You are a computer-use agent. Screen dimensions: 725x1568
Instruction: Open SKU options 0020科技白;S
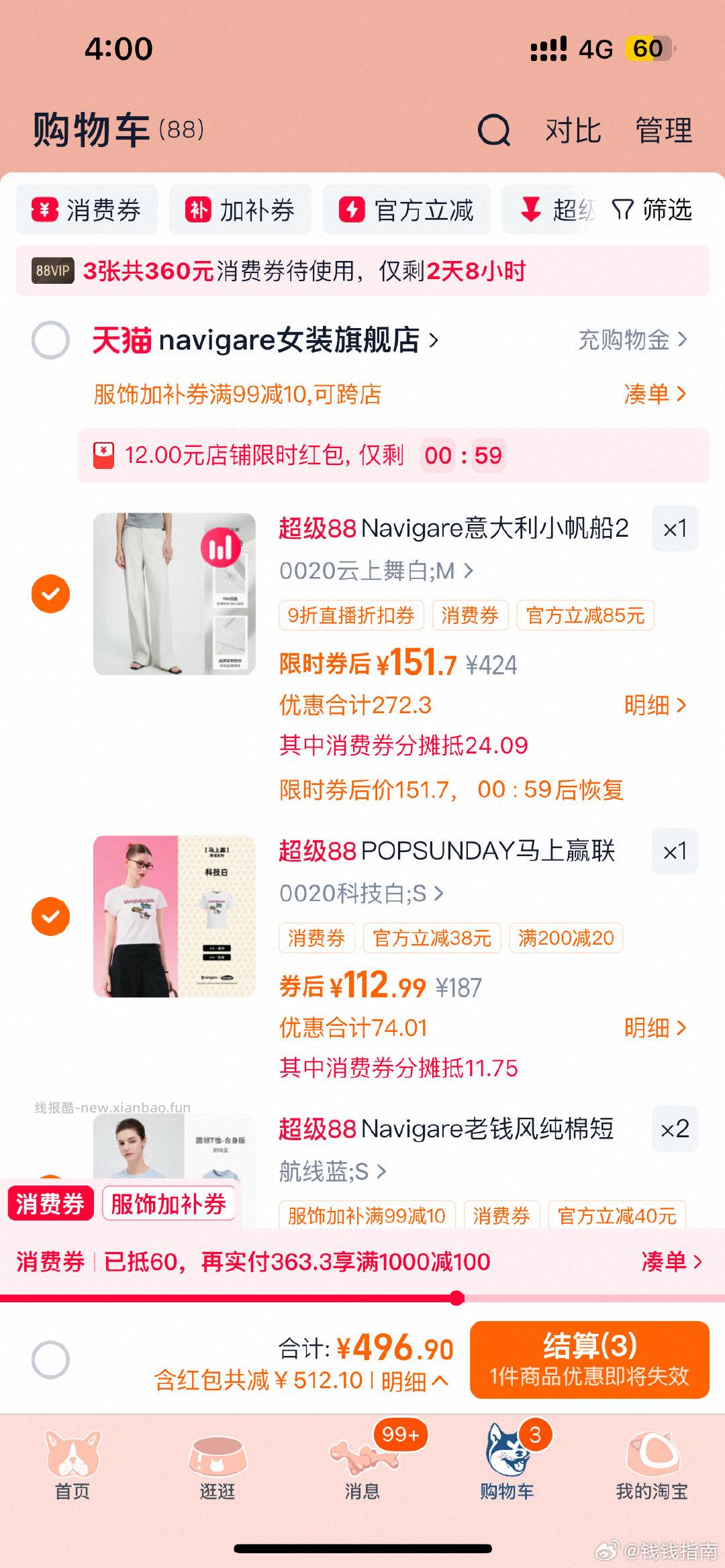coord(360,892)
